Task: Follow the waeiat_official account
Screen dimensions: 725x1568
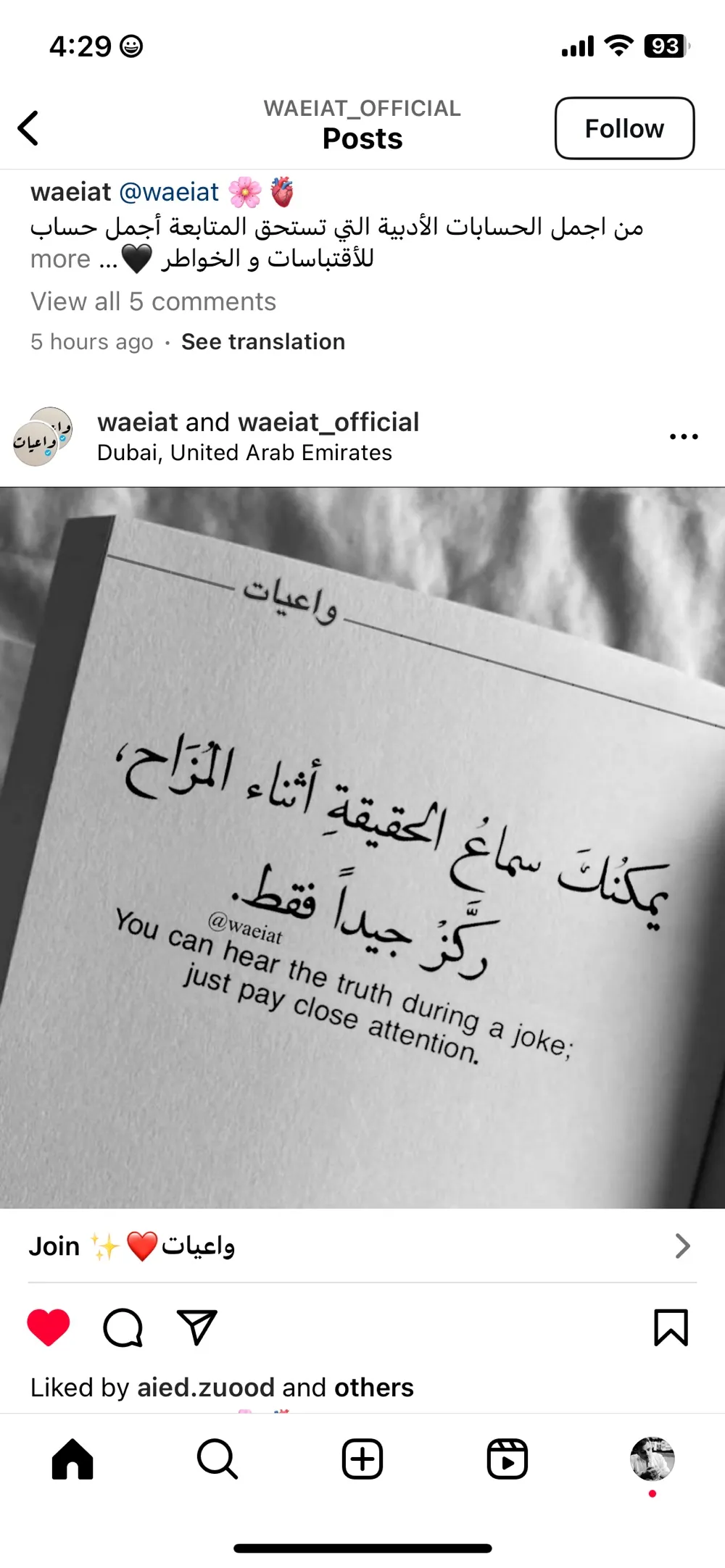Action: (624, 128)
